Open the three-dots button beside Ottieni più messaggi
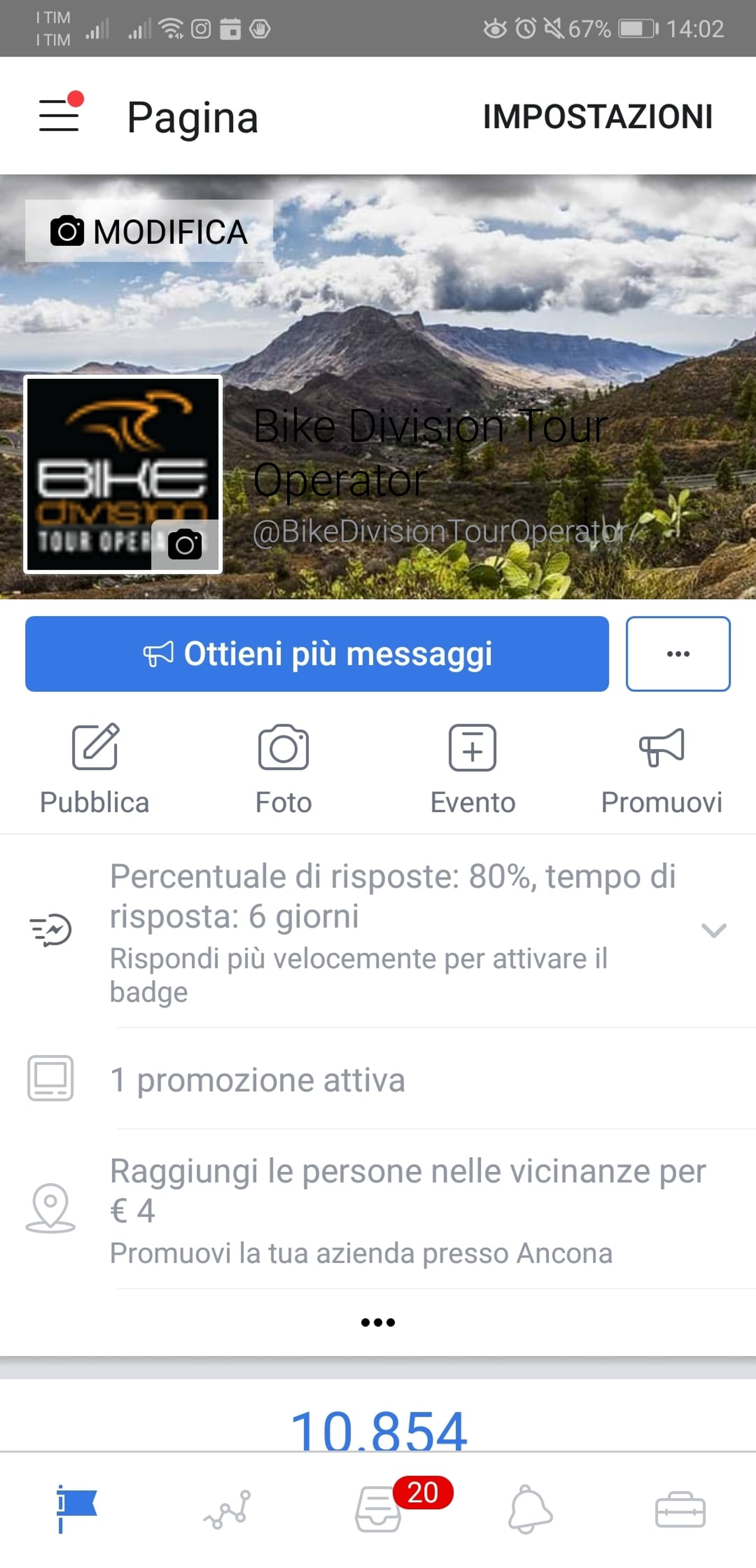756x1568 pixels. pos(678,654)
